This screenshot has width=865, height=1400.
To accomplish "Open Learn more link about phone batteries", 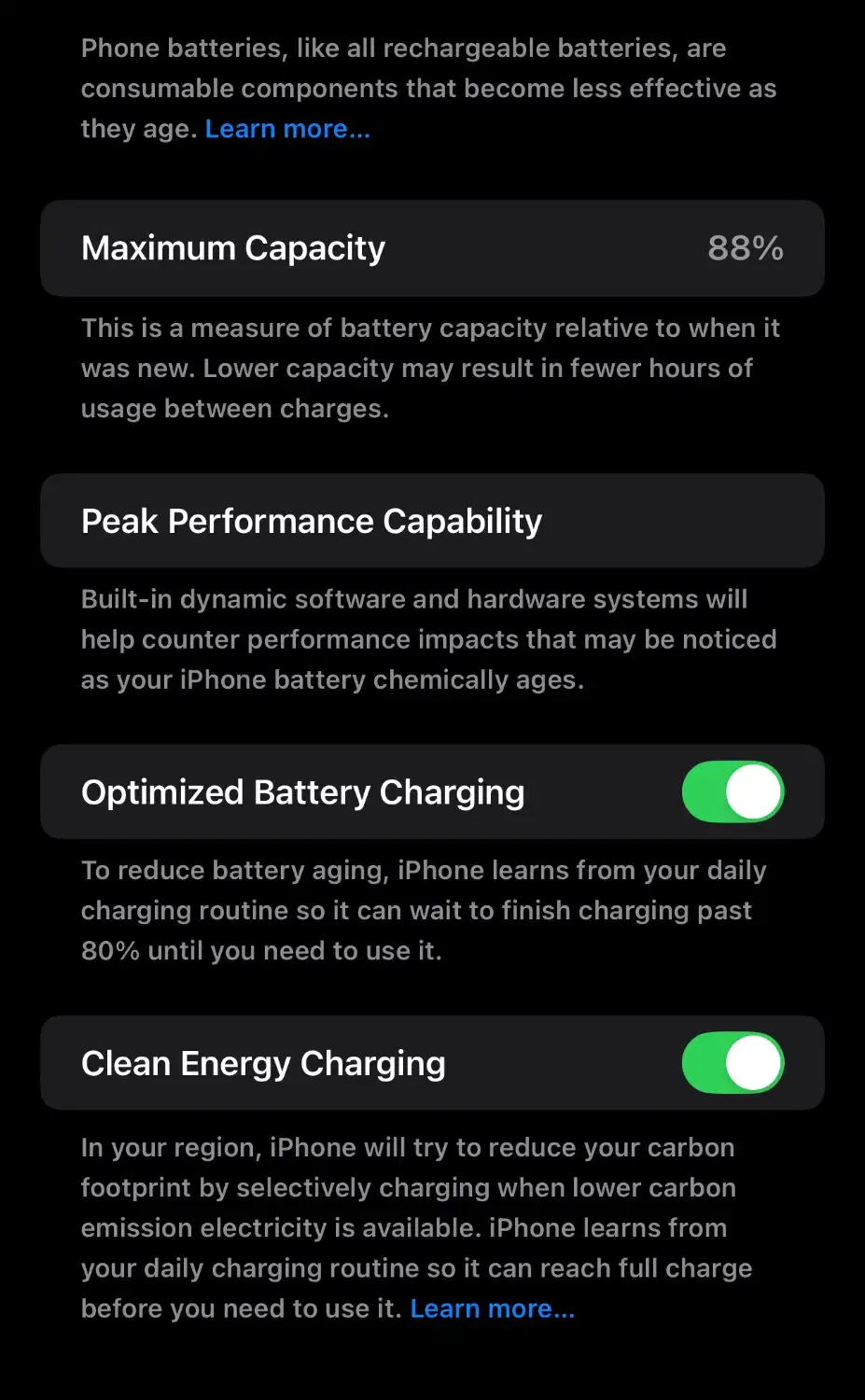I will (x=287, y=129).
